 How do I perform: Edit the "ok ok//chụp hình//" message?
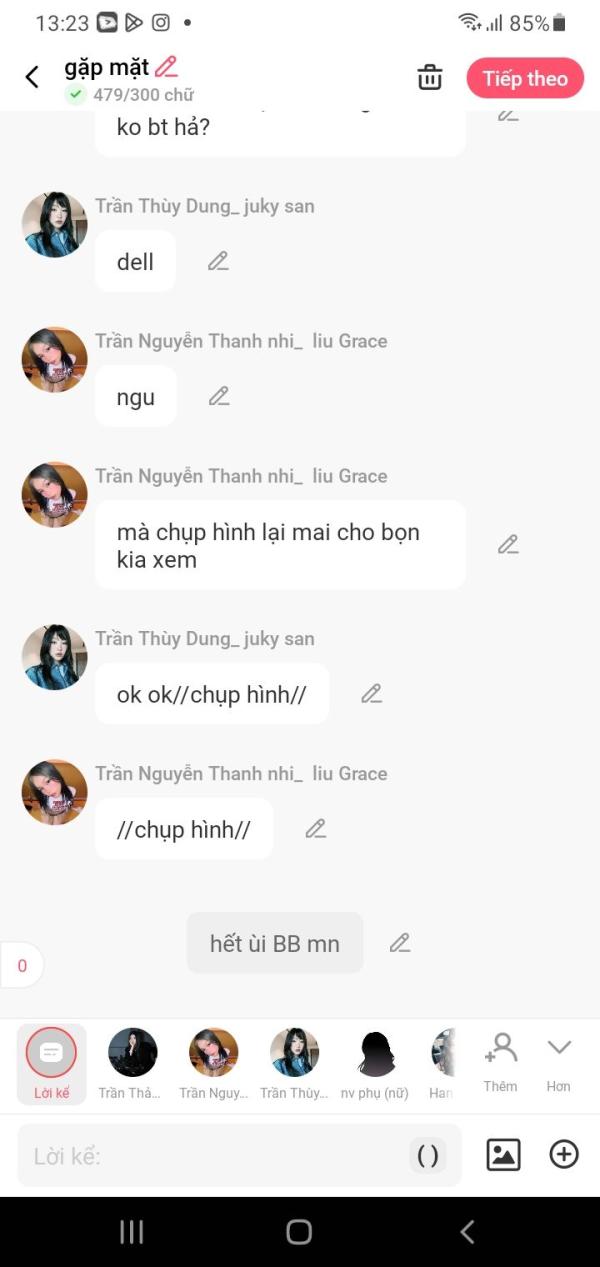(x=372, y=693)
